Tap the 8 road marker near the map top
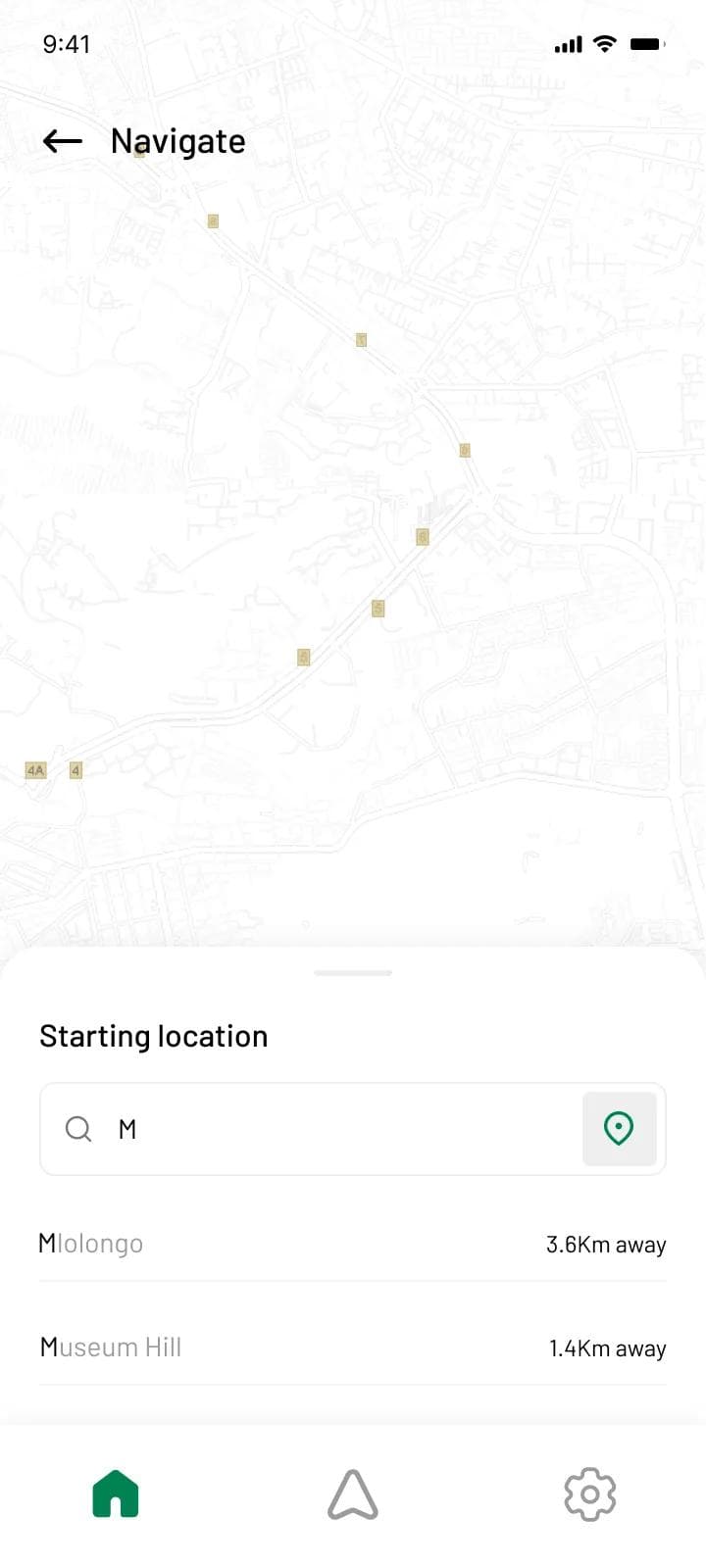The width and height of the screenshot is (706, 1568). point(213,220)
